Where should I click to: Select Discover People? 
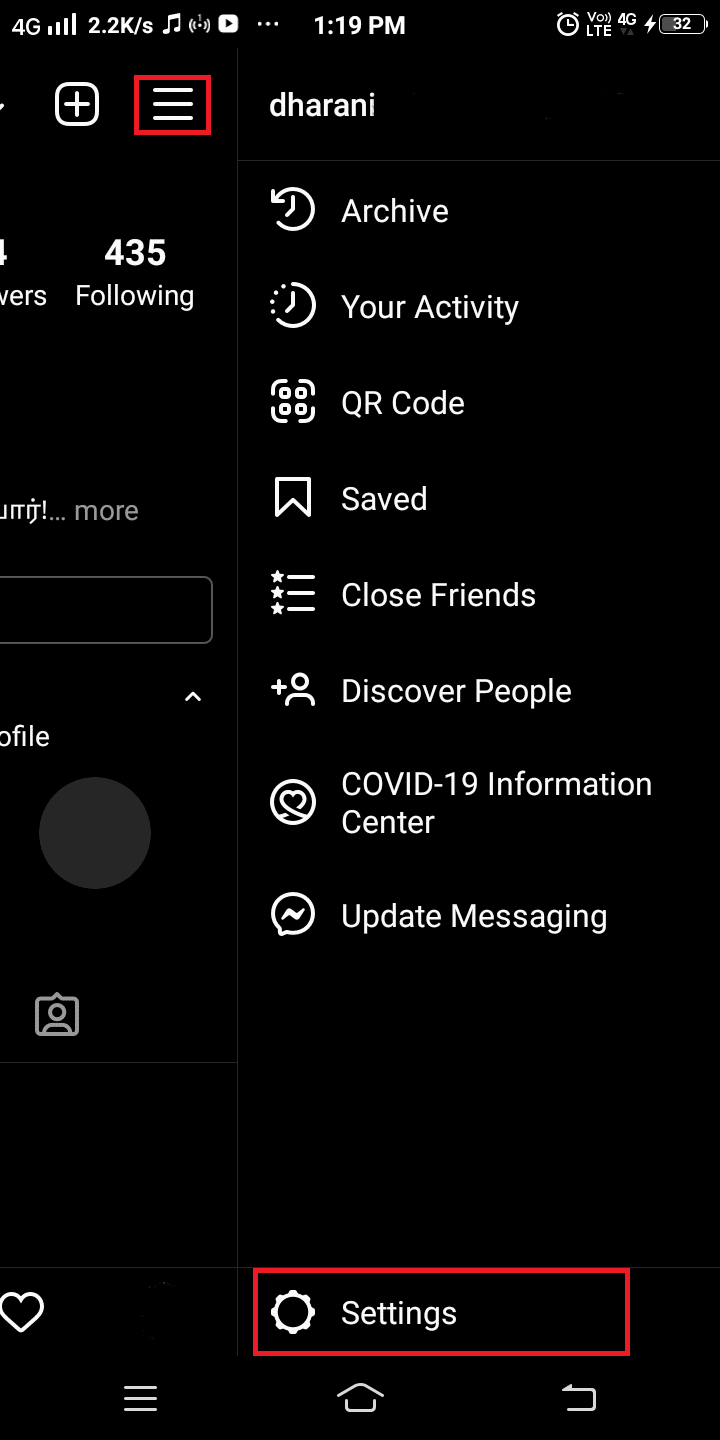pyautogui.click(x=456, y=691)
